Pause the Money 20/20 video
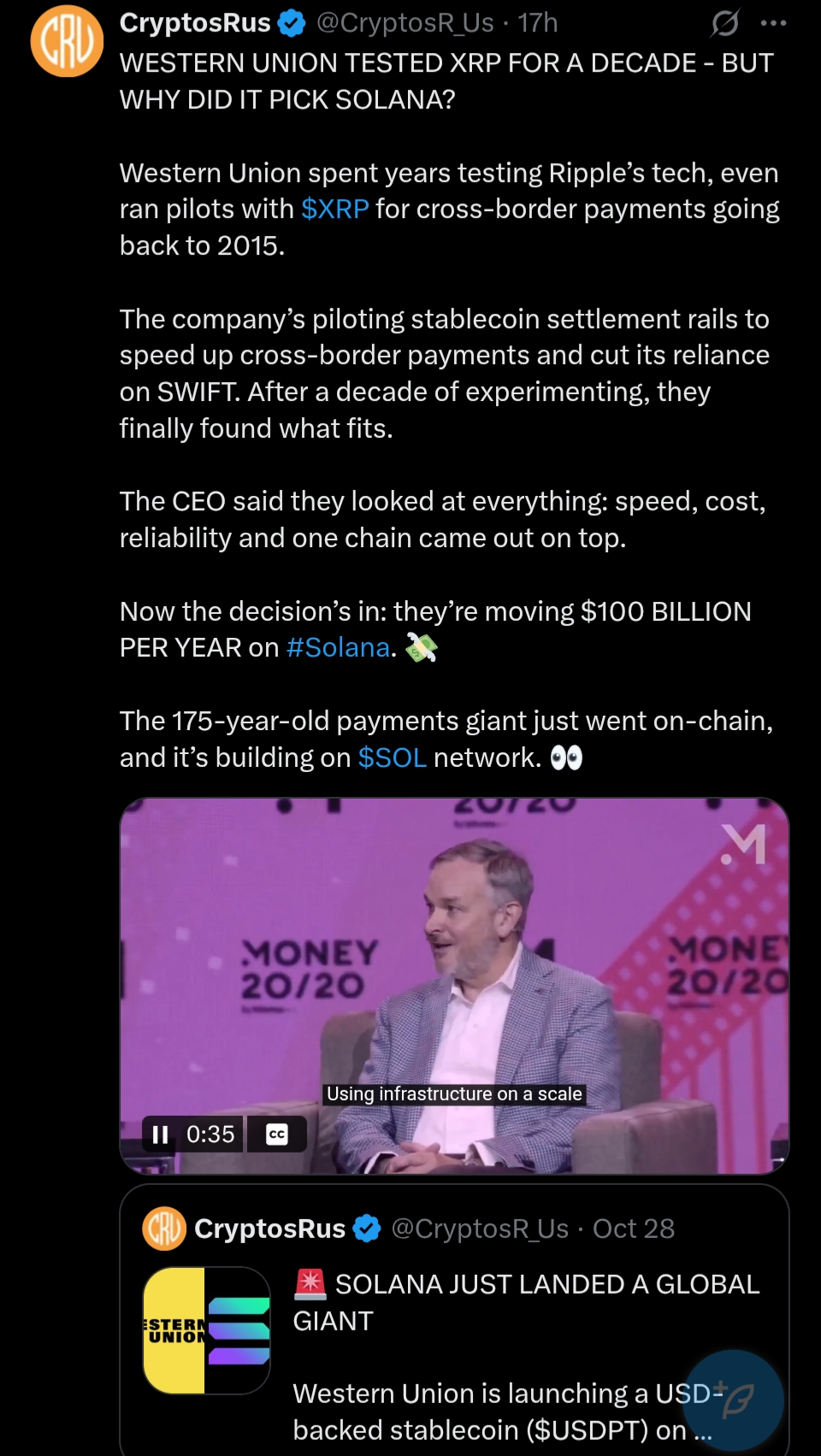The height and width of the screenshot is (1456, 821). click(160, 1135)
